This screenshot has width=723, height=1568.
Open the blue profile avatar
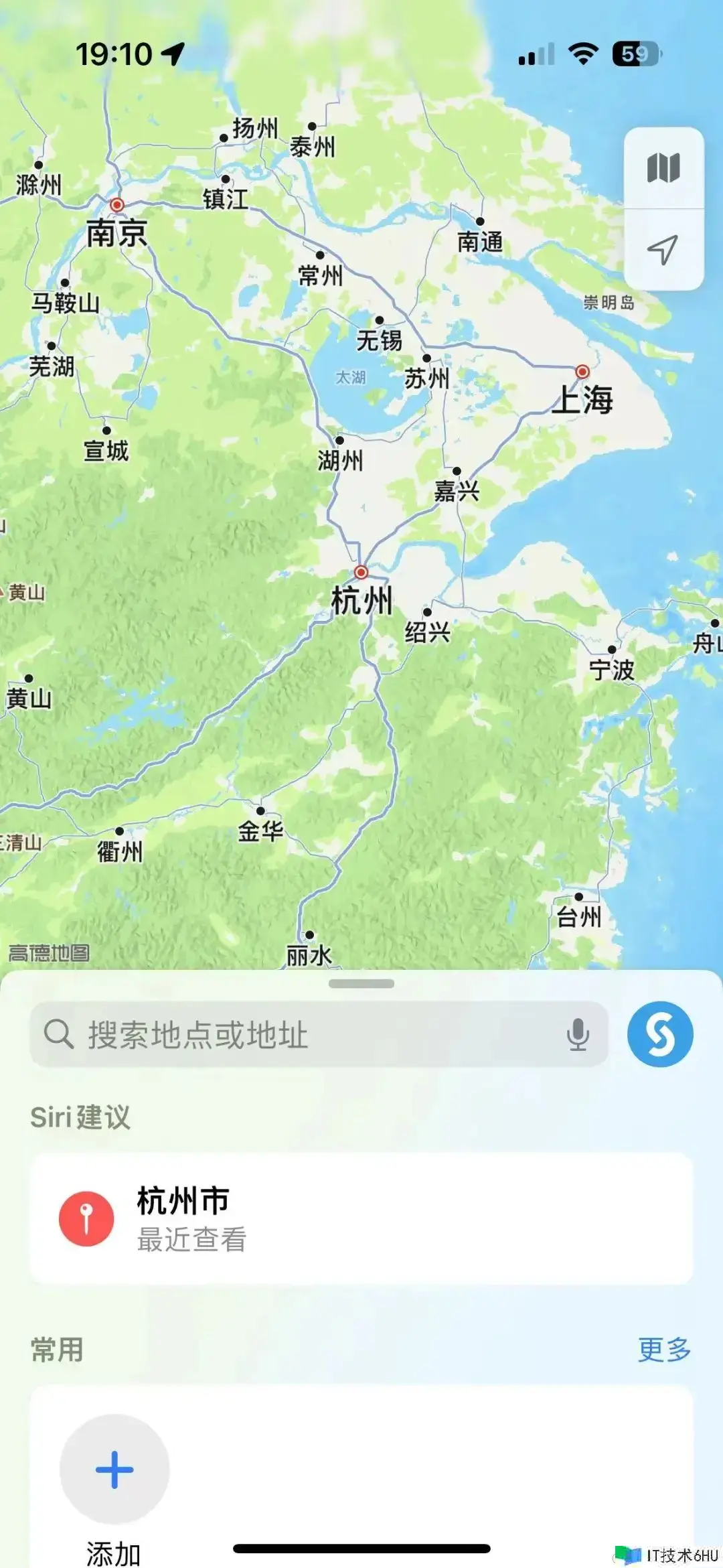click(659, 1034)
